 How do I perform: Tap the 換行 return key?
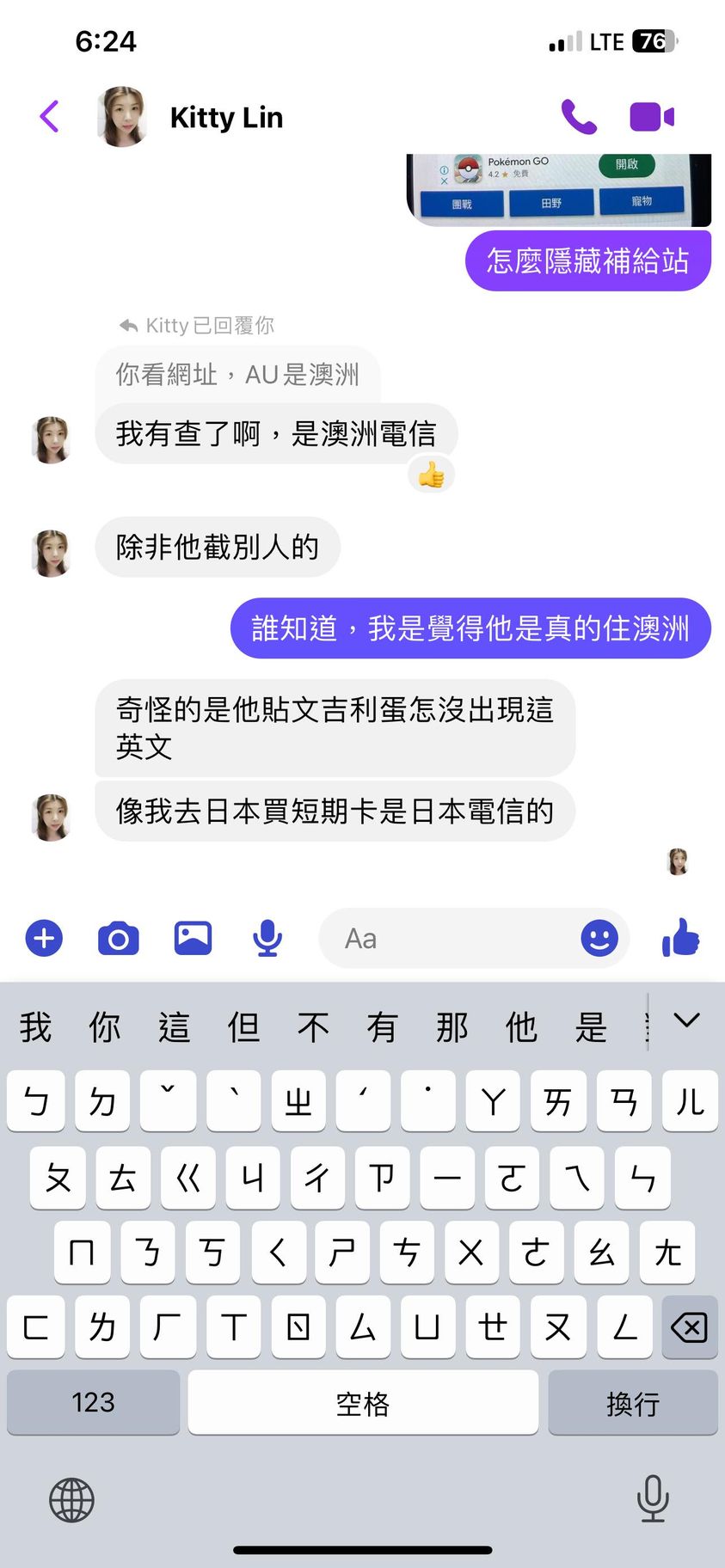click(633, 1403)
